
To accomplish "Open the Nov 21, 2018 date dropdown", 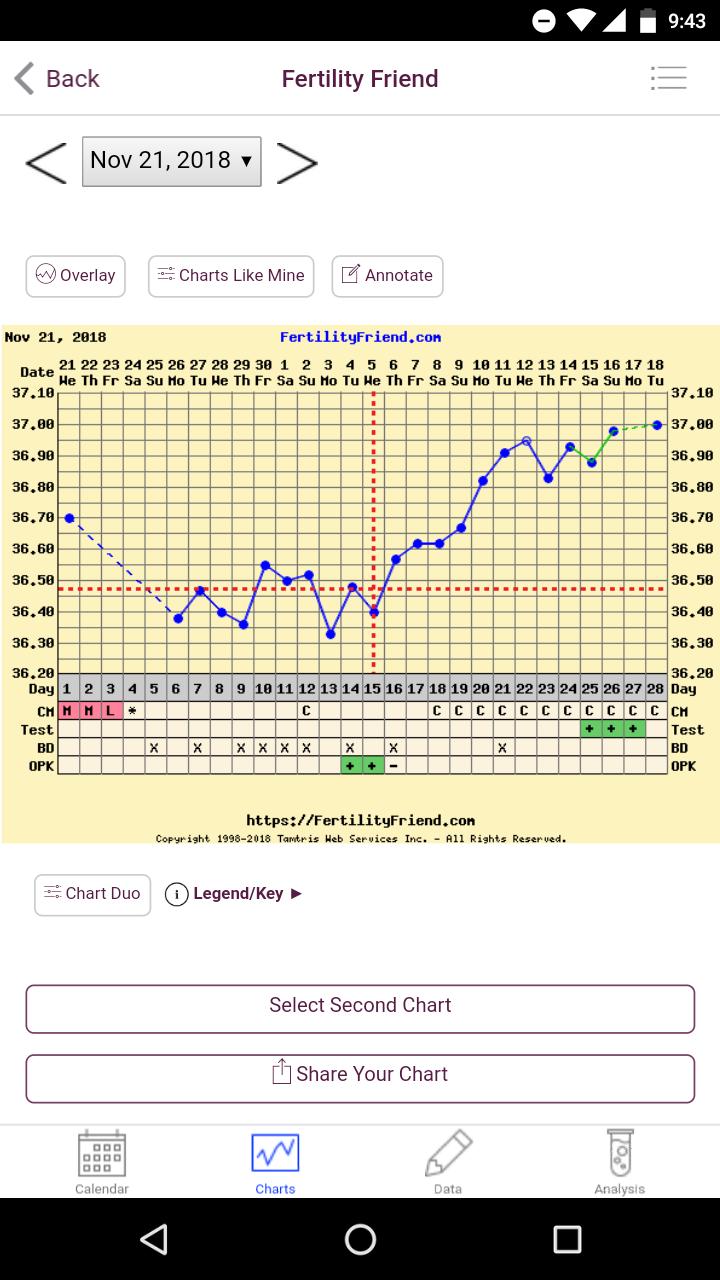I will 171,161.
